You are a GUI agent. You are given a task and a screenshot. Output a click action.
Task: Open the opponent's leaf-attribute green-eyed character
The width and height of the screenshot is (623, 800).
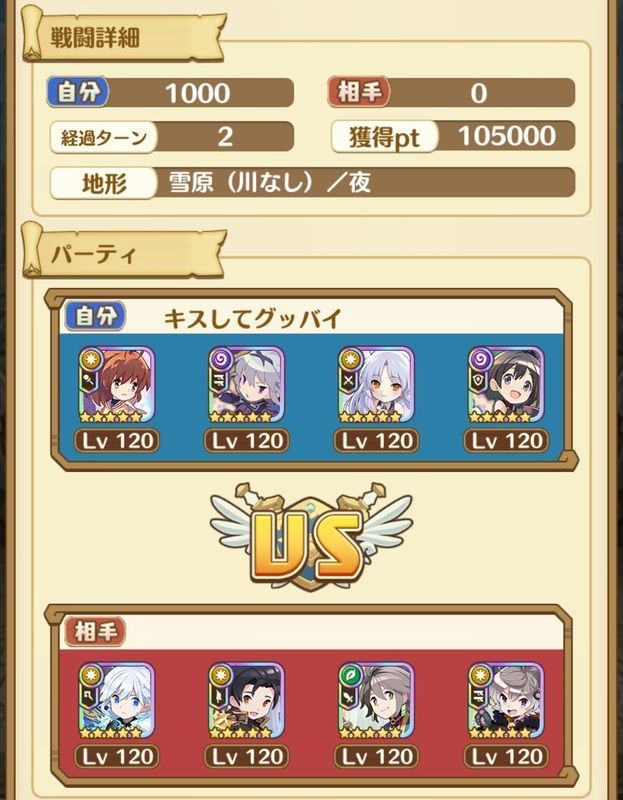coord(376,700)
